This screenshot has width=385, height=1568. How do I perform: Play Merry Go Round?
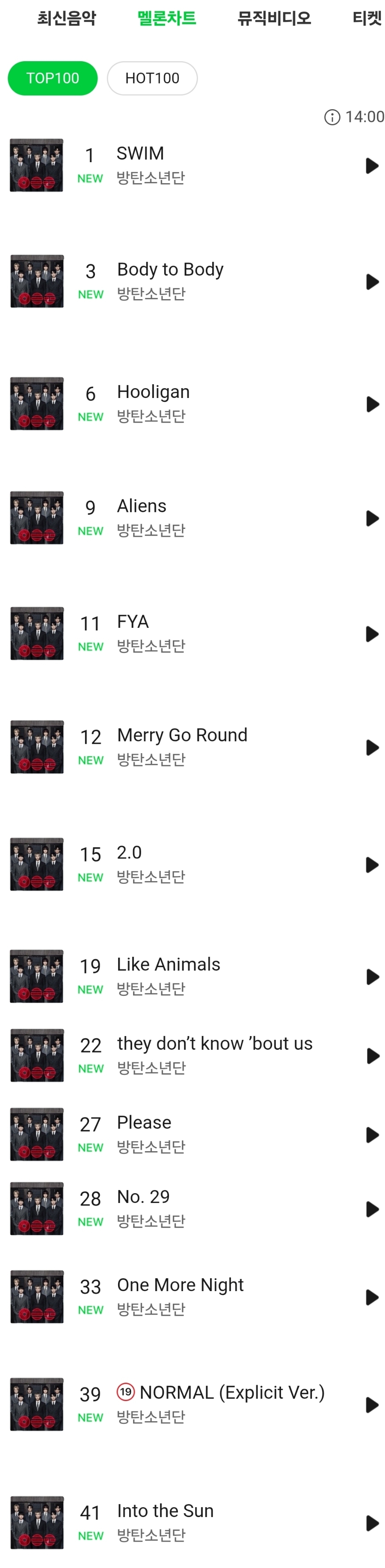coord(372,748)
